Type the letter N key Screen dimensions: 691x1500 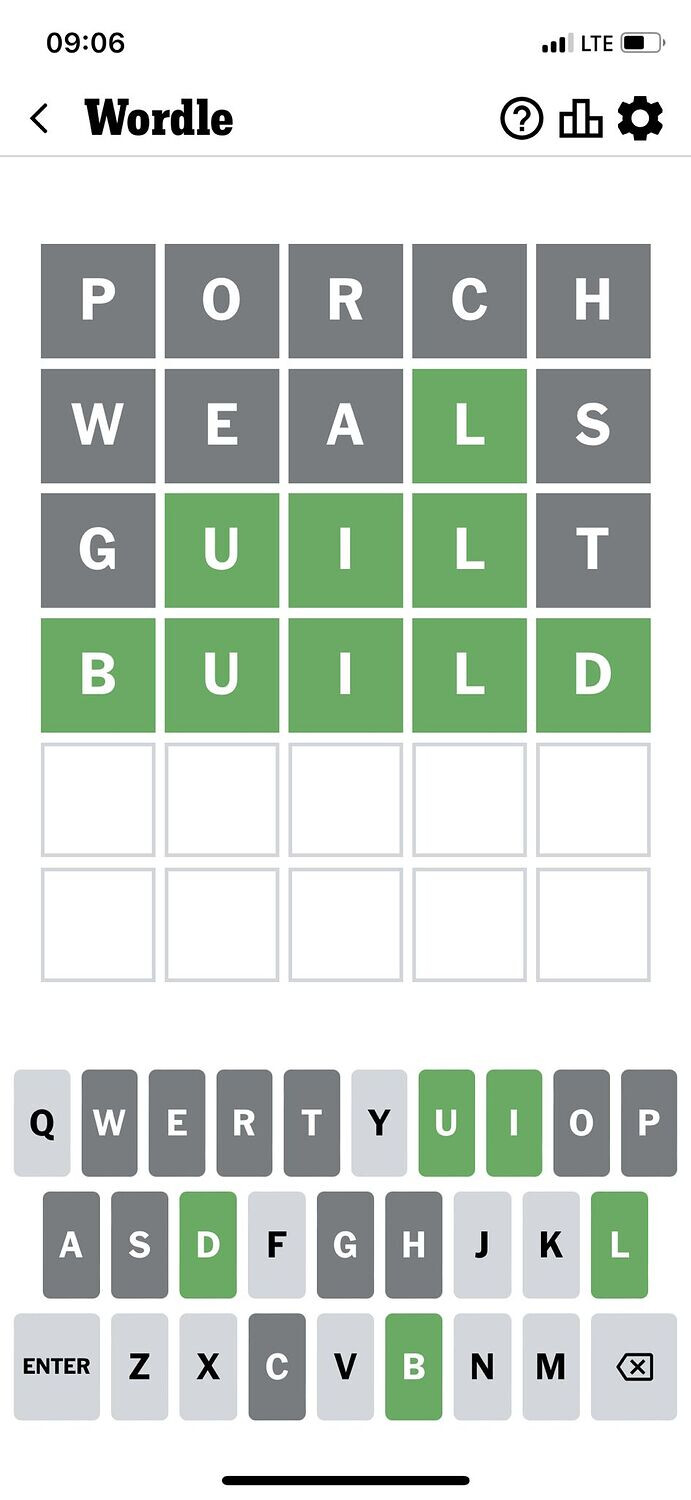pos(482,1366)
